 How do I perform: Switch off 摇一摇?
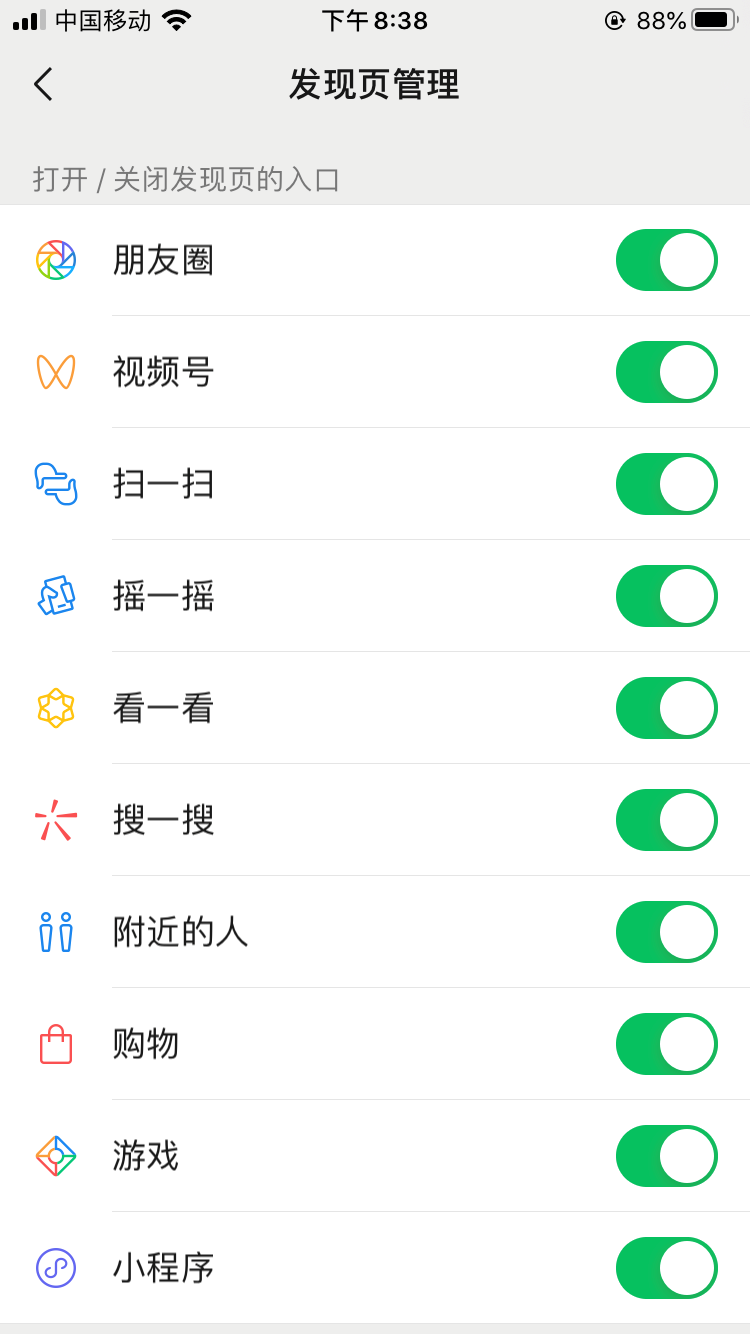[667, 596]
